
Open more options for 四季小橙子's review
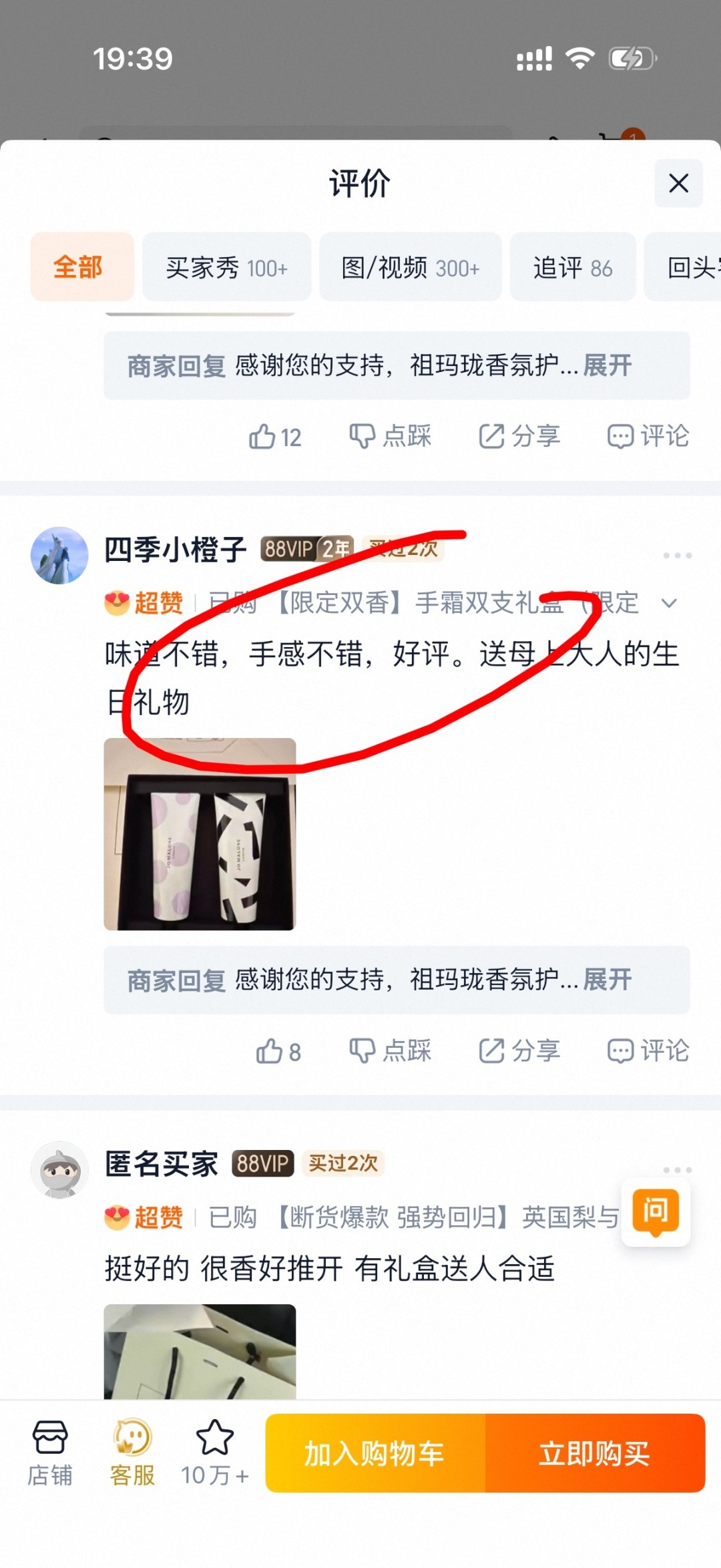pyautogui.click(x=677, y=555)
